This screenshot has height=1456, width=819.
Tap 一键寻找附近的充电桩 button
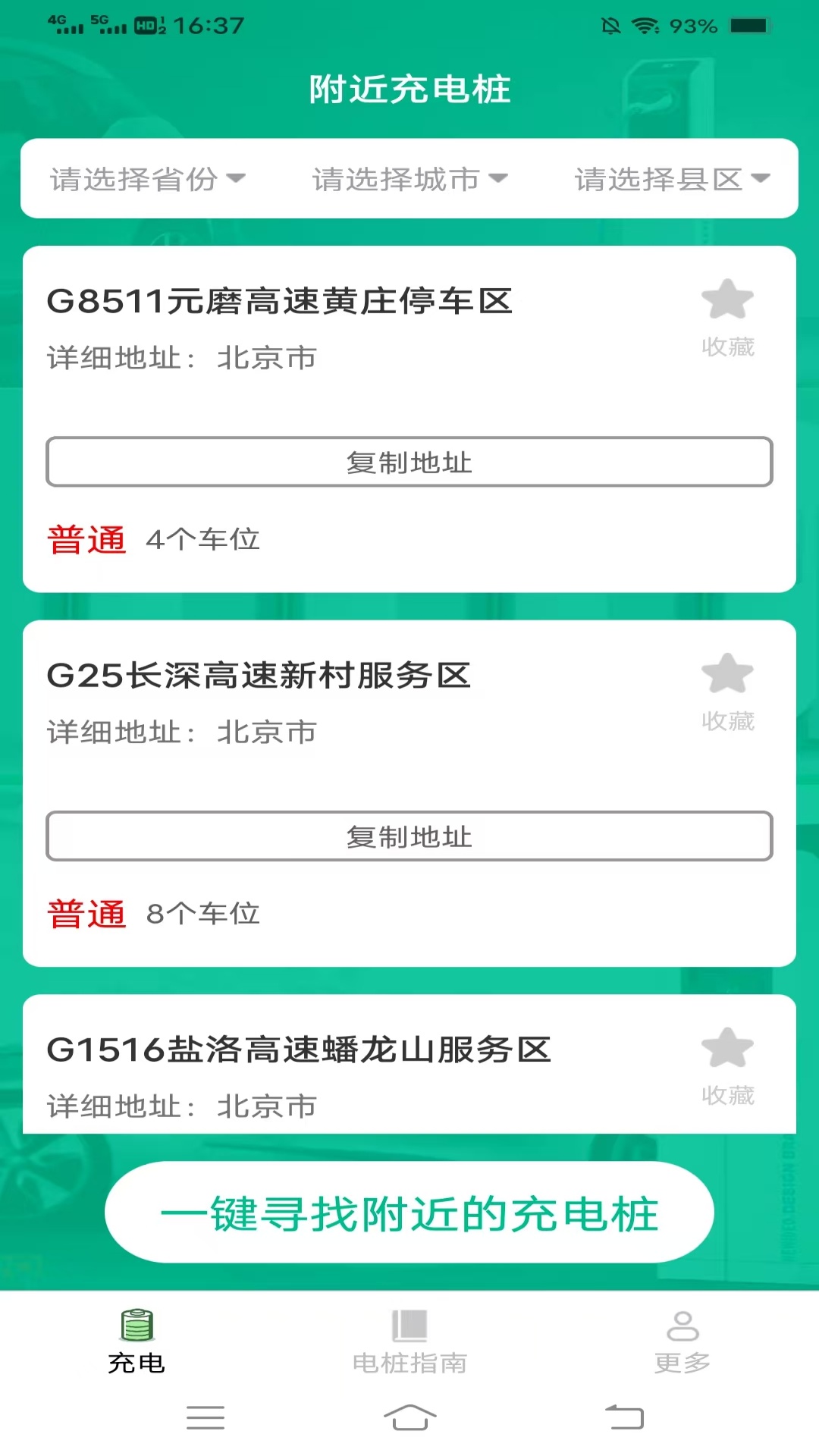409,1213
